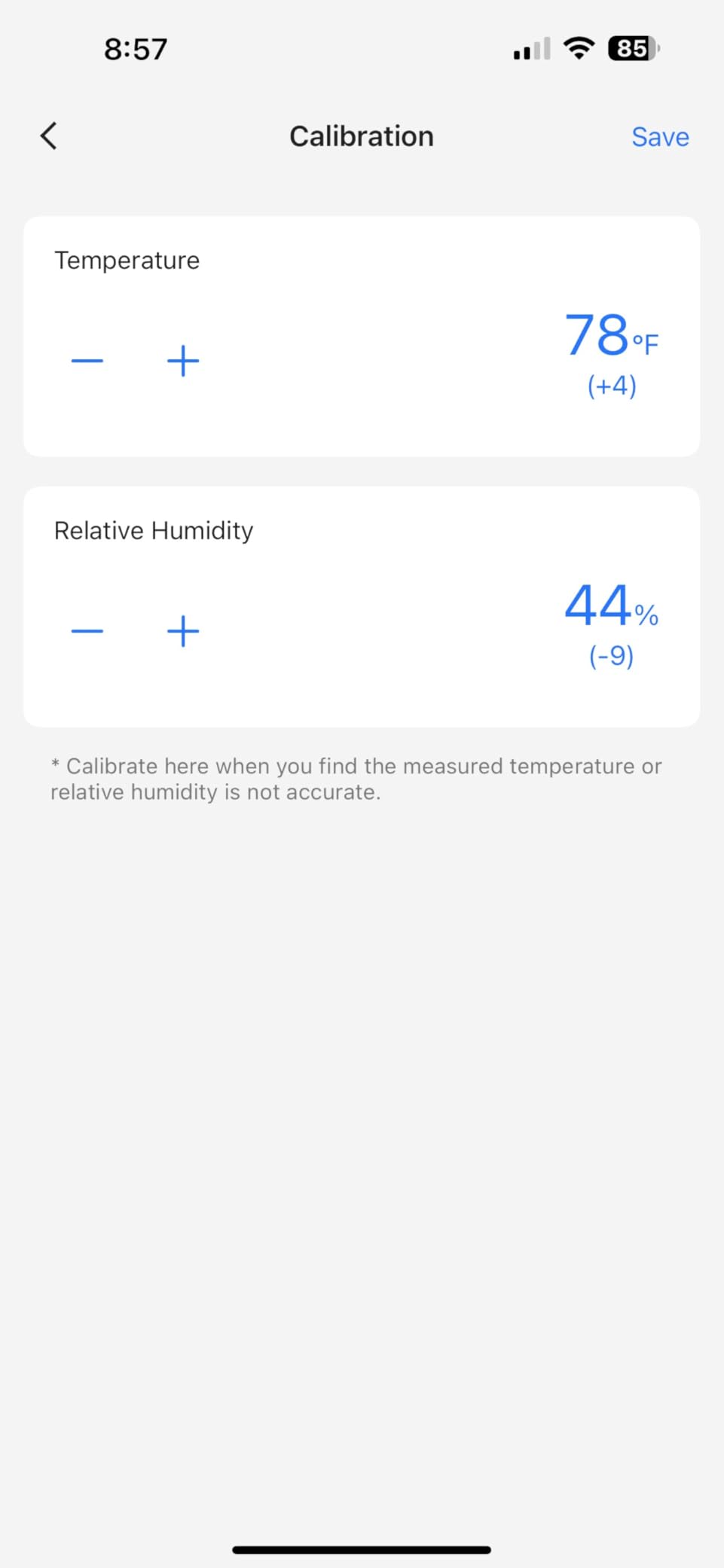Tap the back chevron to exit Calibration
Viewport: 724px width, 1568px height.
tap(48, 136)
